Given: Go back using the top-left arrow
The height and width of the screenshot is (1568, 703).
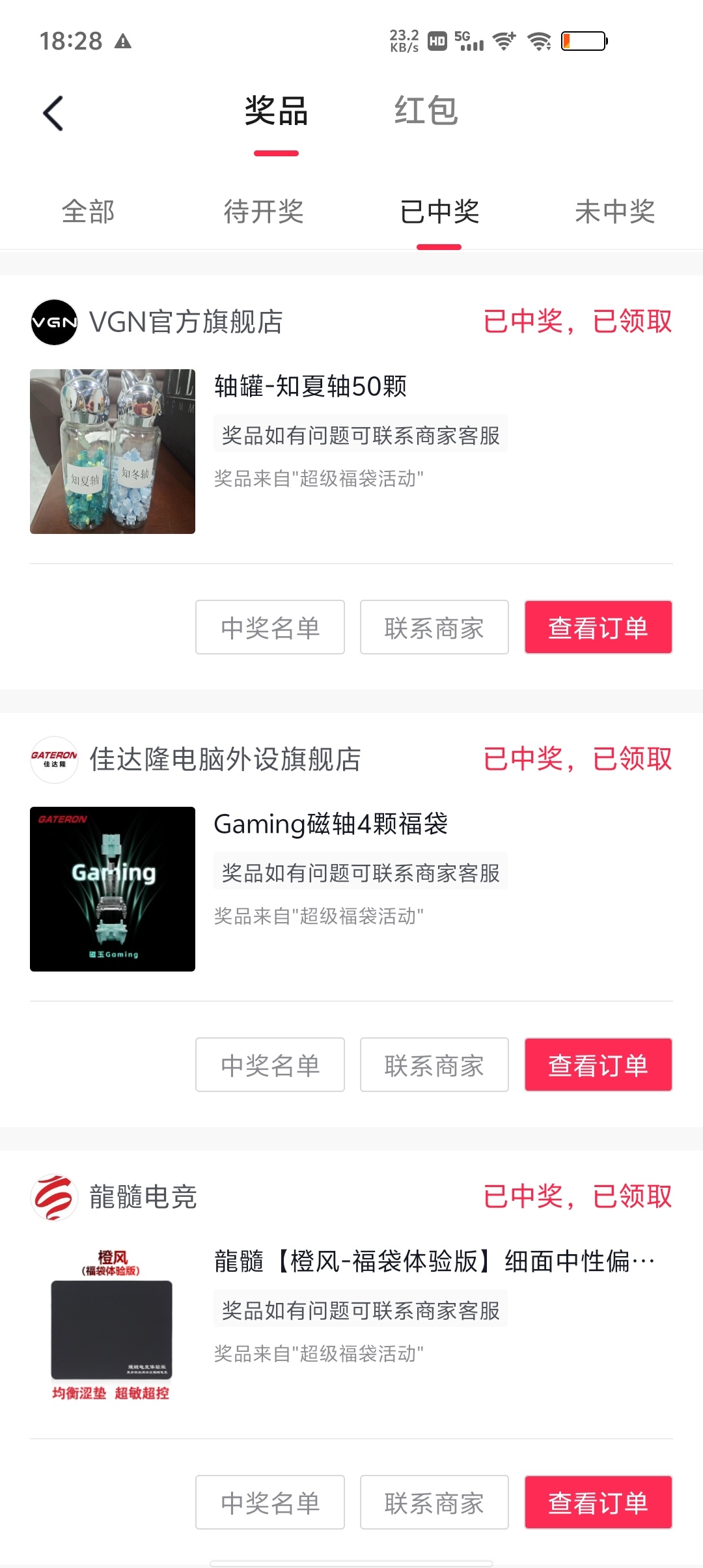Looking at the screenshot, I should point(53,113).
